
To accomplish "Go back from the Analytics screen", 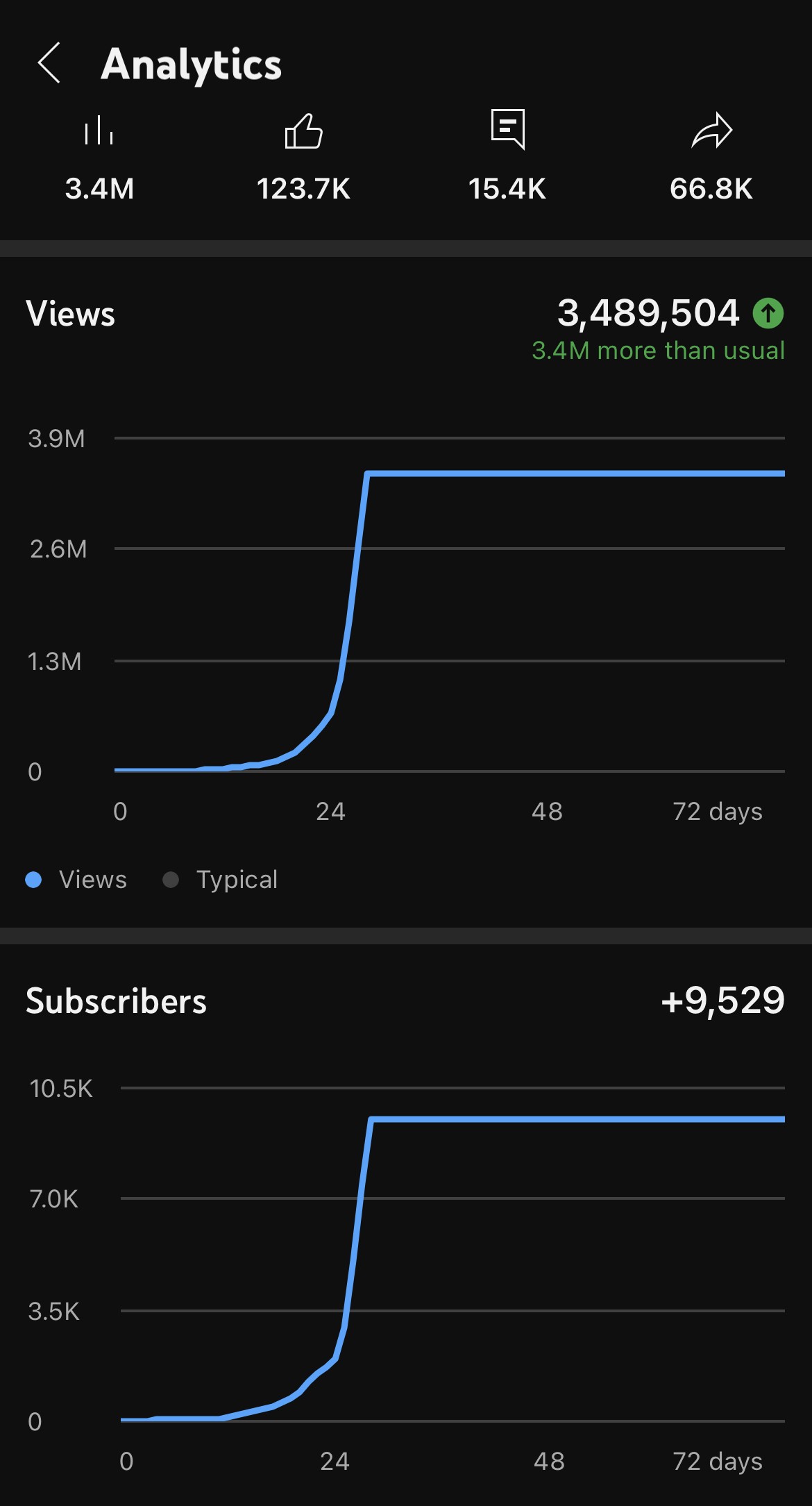I will (x=49, y=63).
